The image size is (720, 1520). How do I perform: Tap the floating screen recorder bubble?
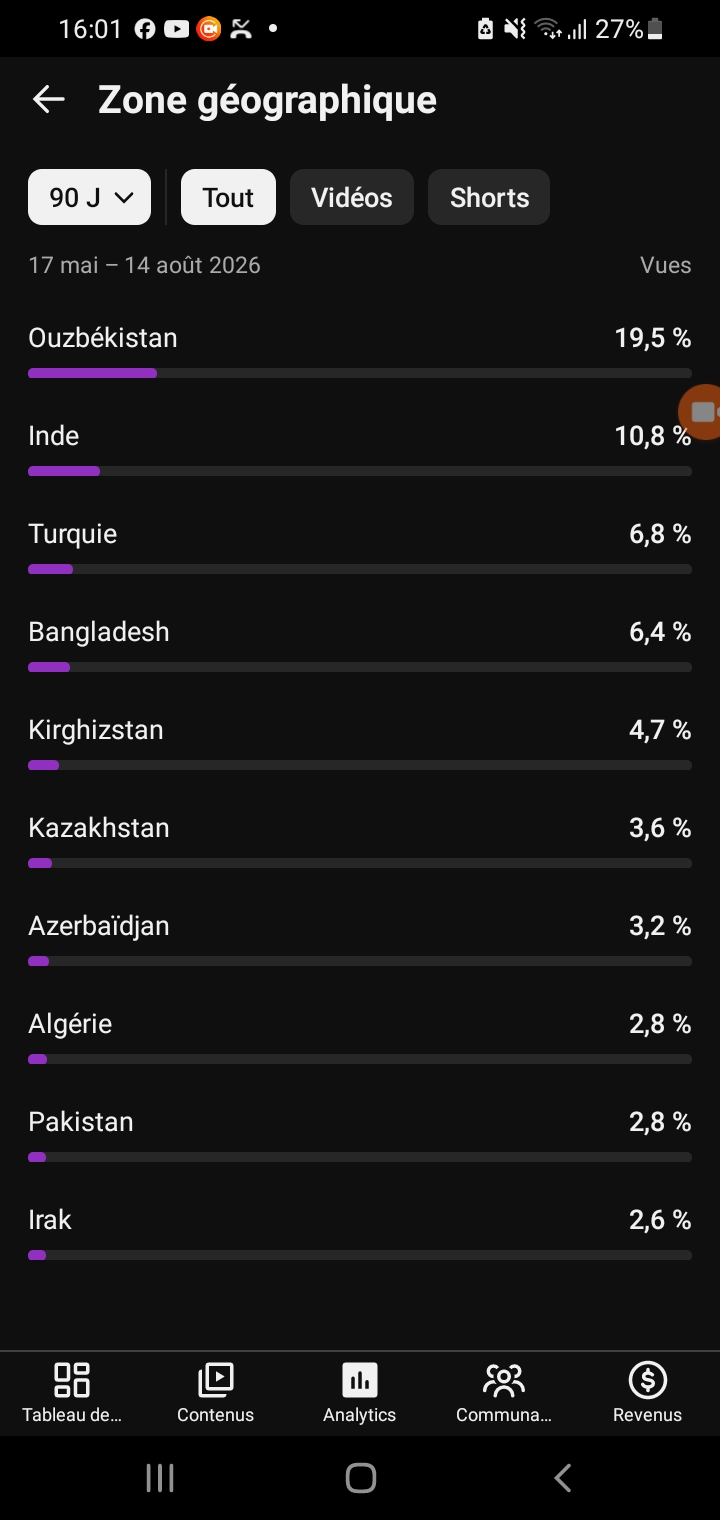(x=701, y=412)
